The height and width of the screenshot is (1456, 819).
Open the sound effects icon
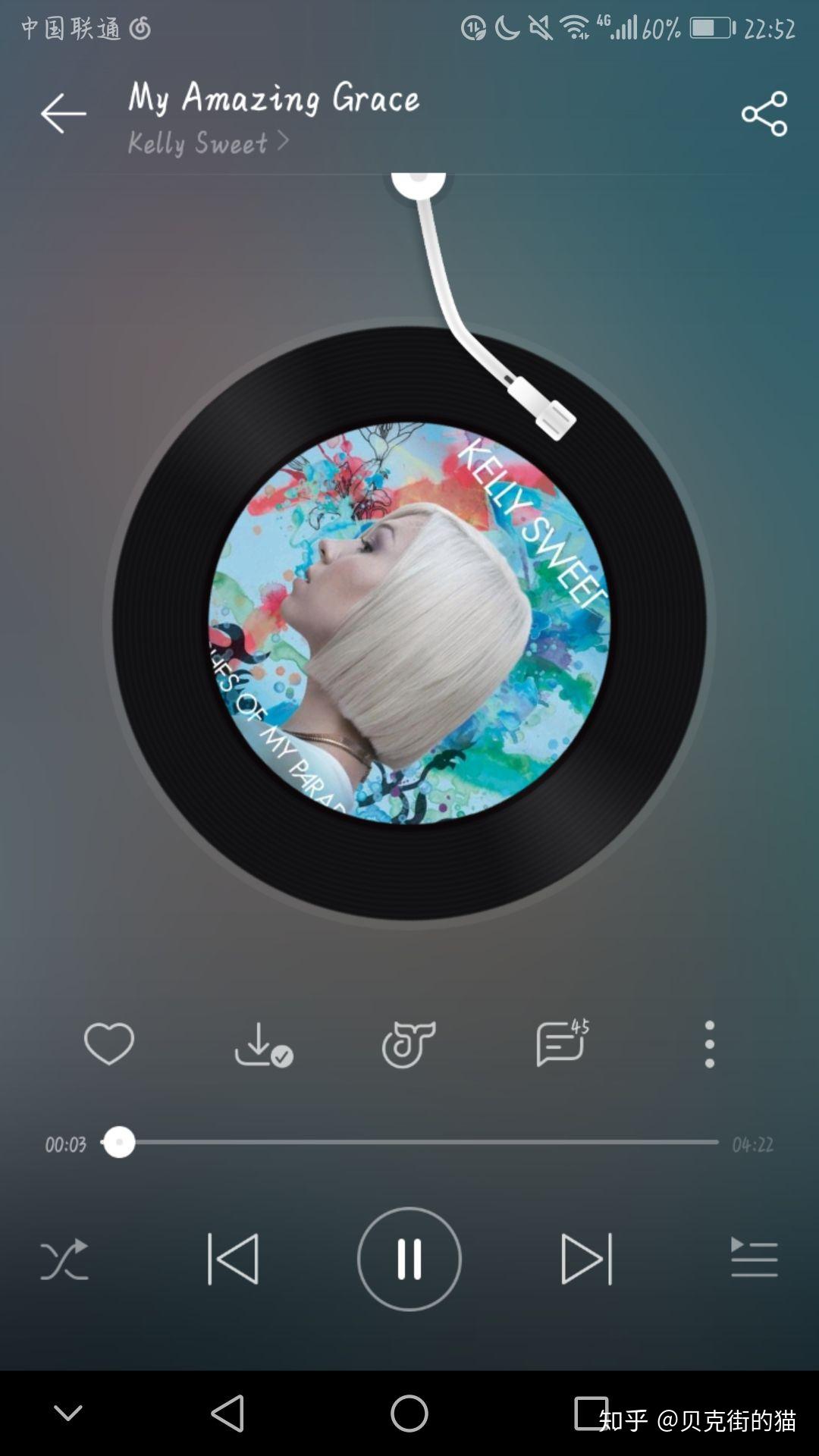(x=409, y=1044)
